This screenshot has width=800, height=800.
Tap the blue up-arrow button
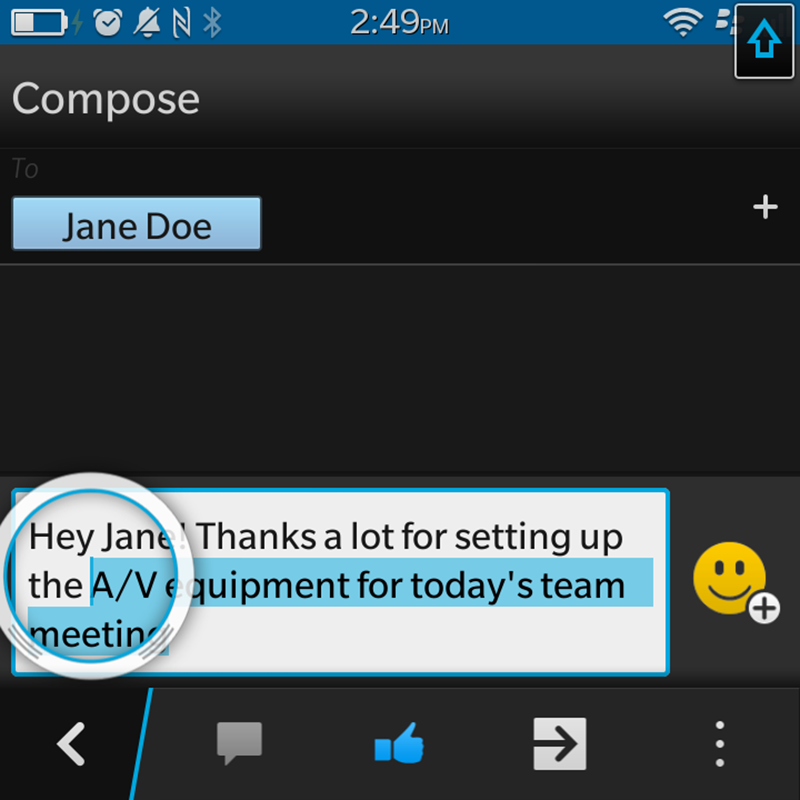(x=765, y=41)
